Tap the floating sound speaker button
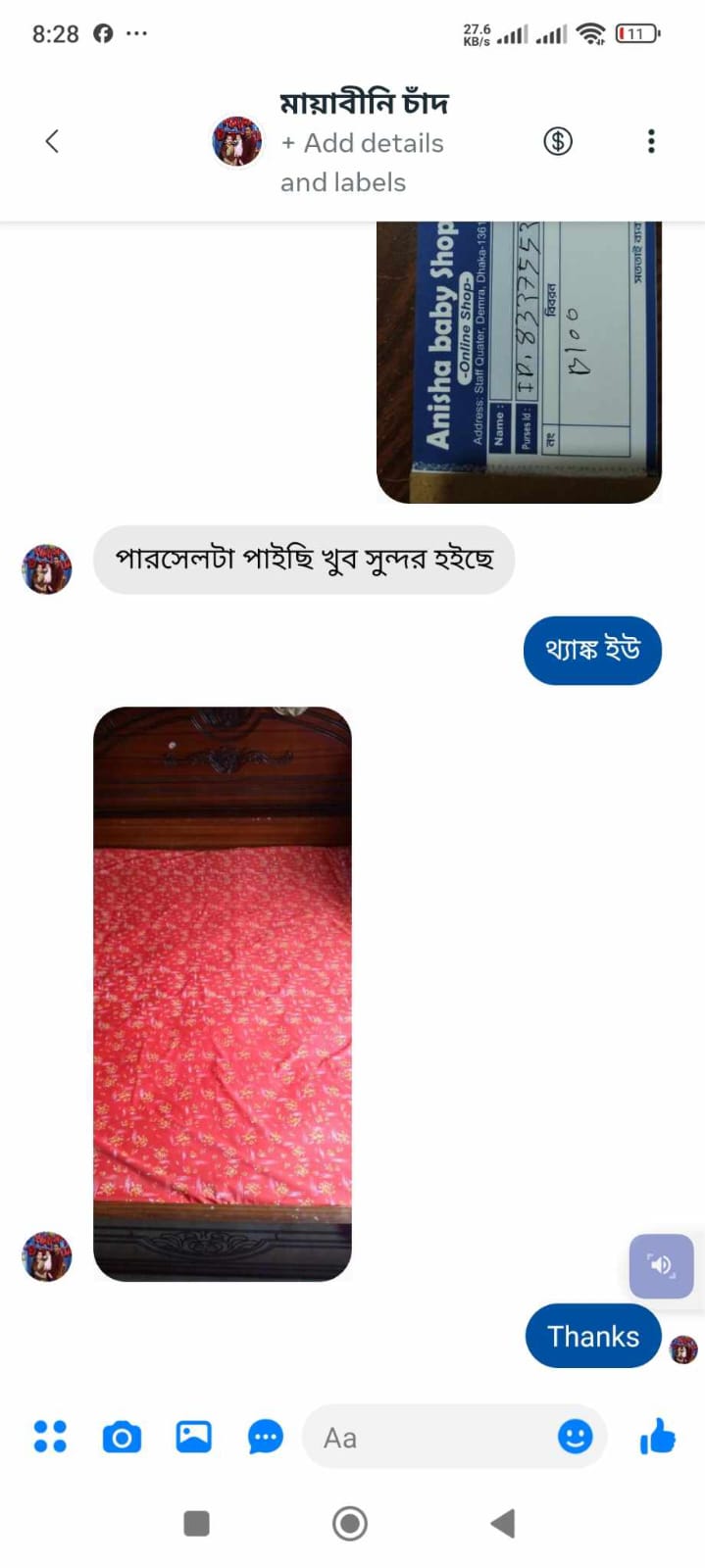The width and height of the screenshot is (705, 1568). pyautogui.click(x=661, y=1266)
